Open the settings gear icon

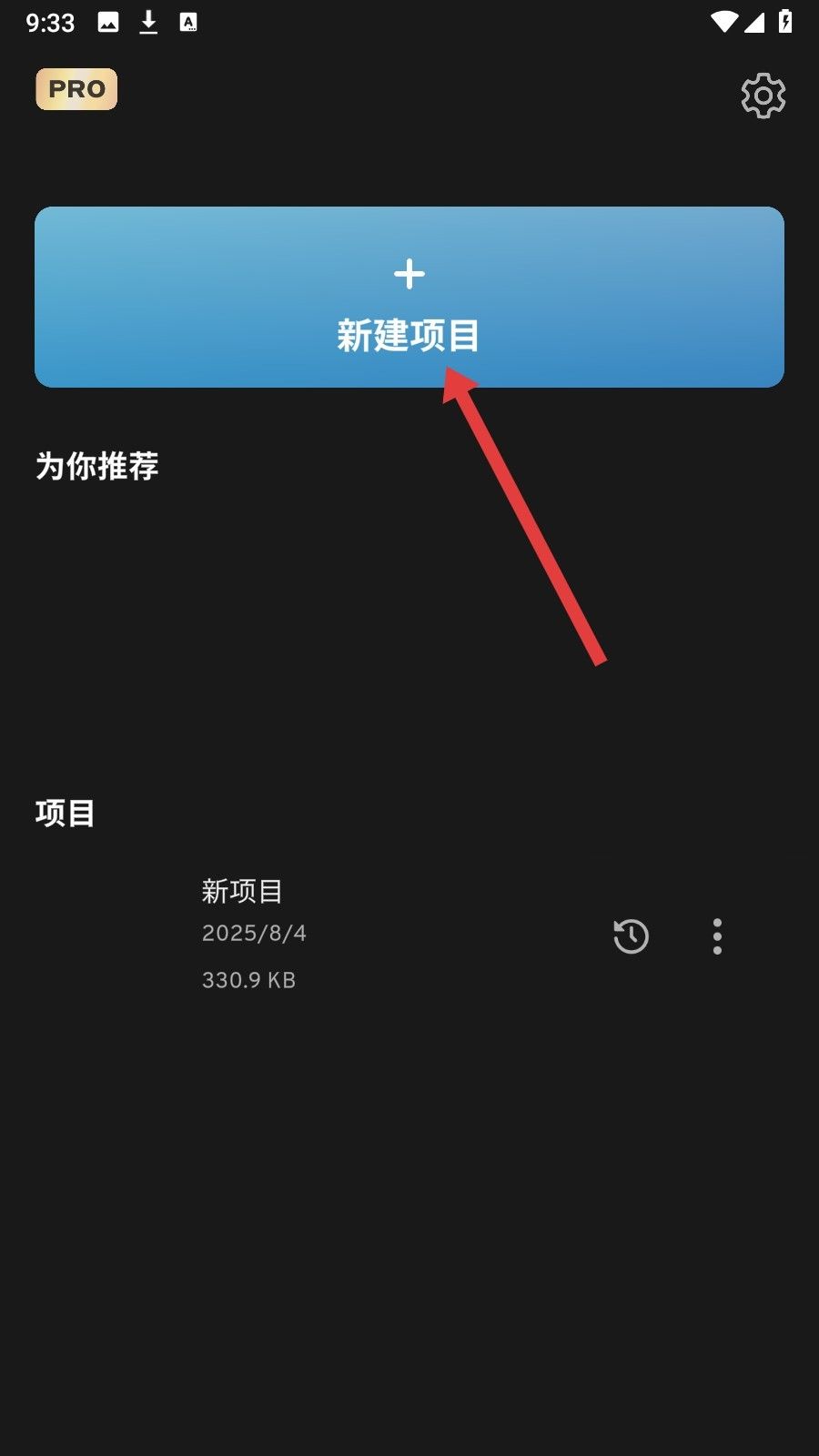pyautogui.click(x=763, y=95)
